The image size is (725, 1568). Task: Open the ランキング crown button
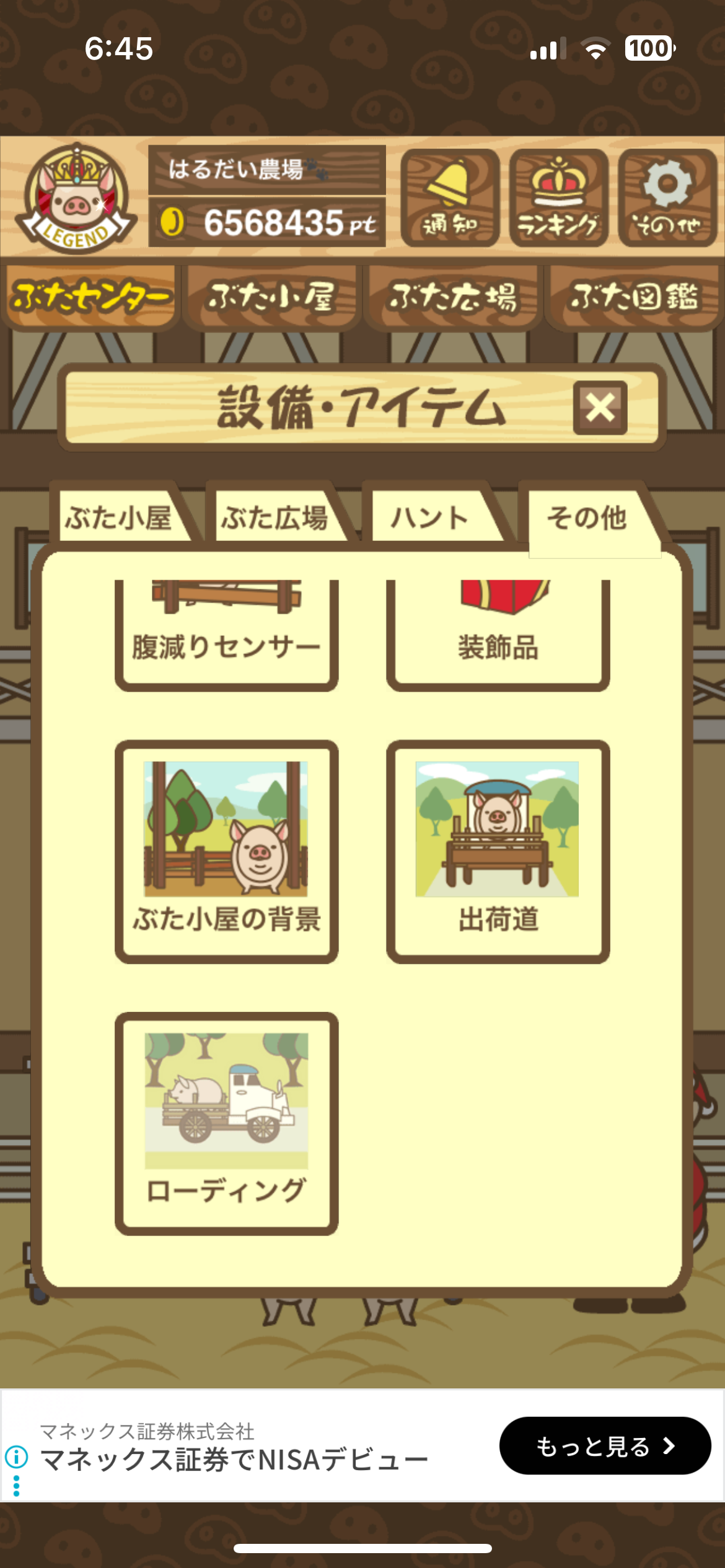coord(558,198)
